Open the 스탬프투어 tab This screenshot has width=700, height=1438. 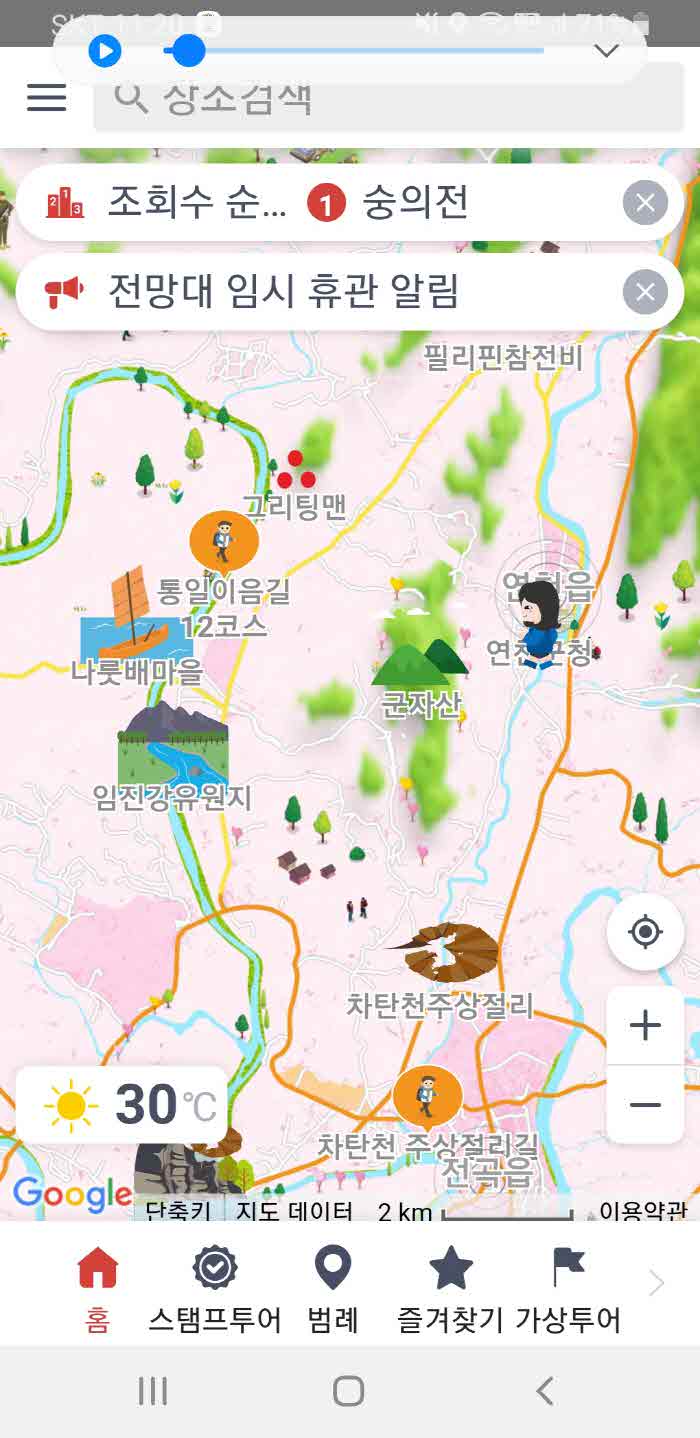(x=214, y=1288)
